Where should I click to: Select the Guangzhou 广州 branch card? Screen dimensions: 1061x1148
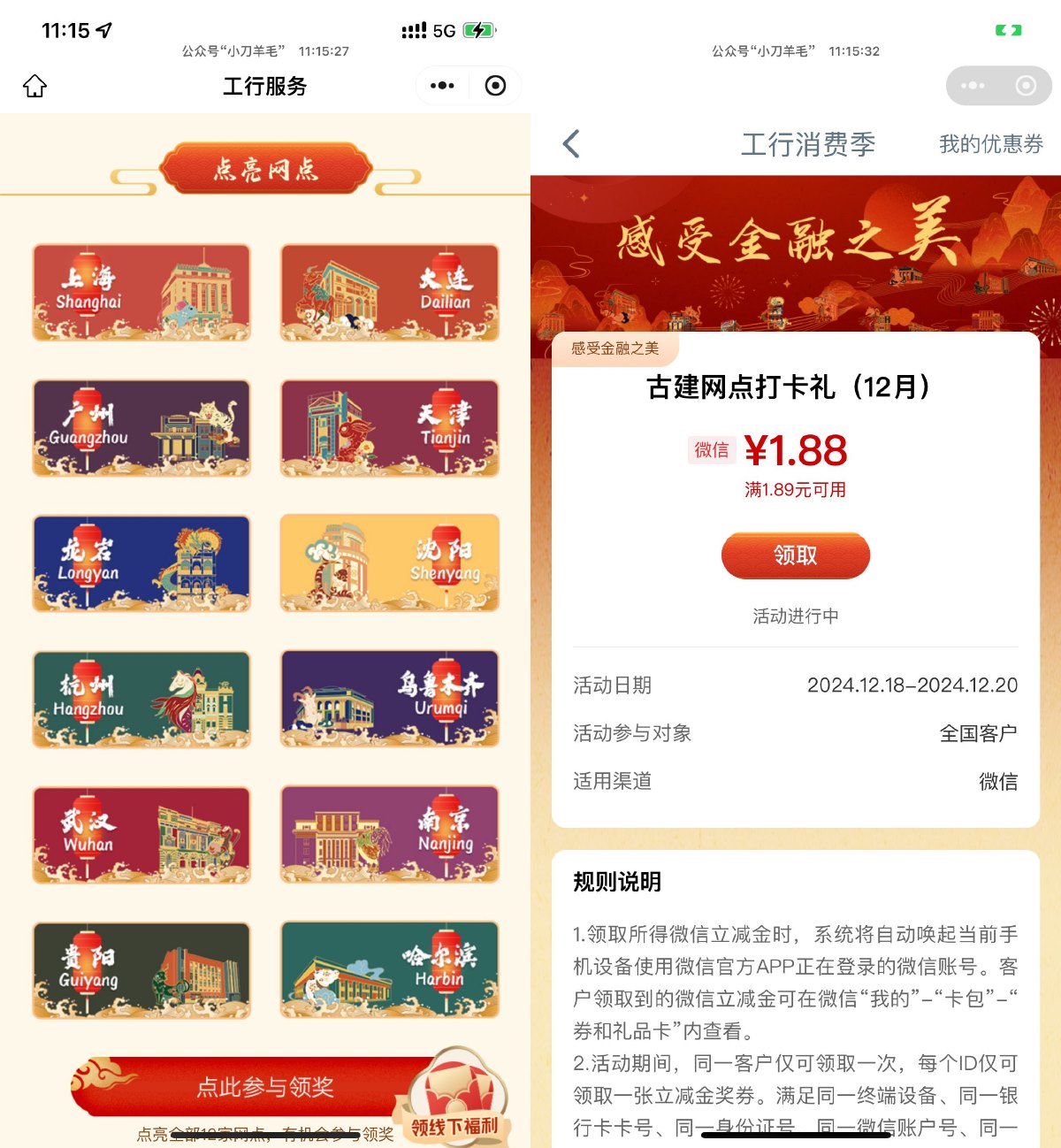tap(141, 429)
